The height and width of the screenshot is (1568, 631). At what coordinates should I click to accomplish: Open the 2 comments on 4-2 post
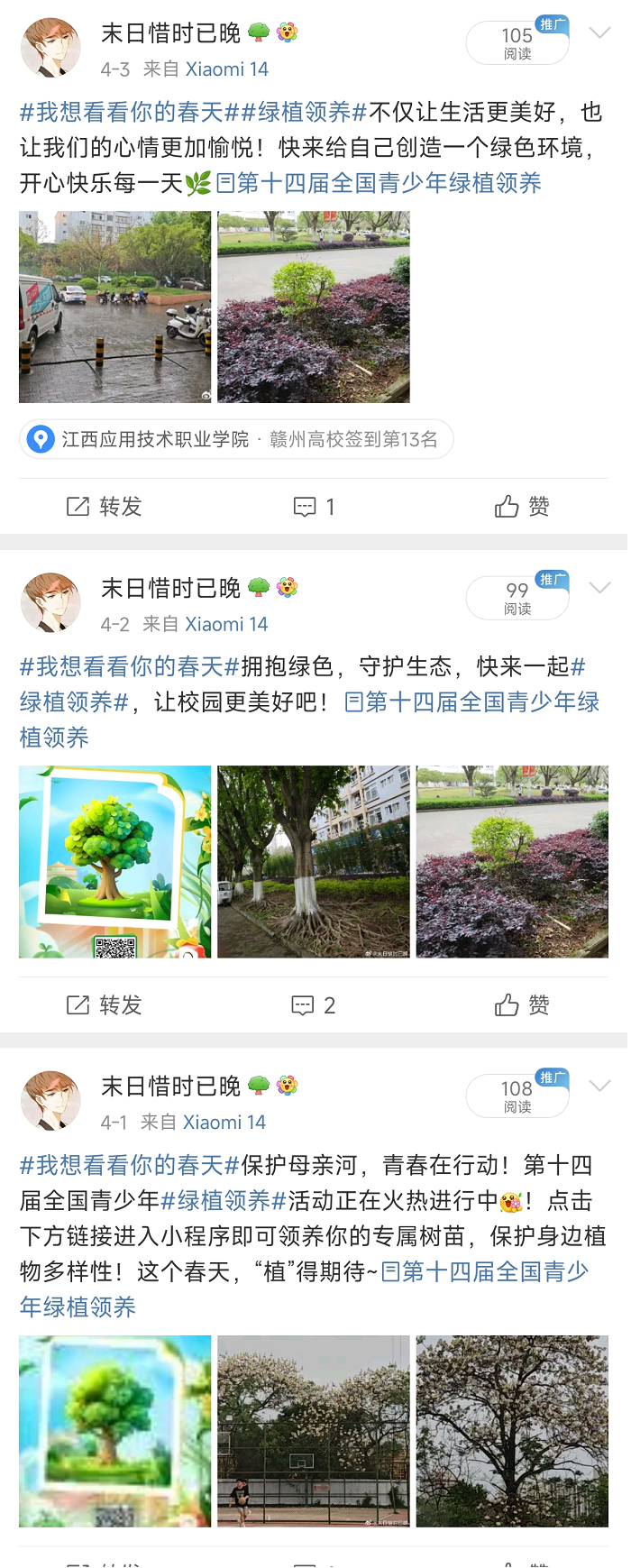314,1005
